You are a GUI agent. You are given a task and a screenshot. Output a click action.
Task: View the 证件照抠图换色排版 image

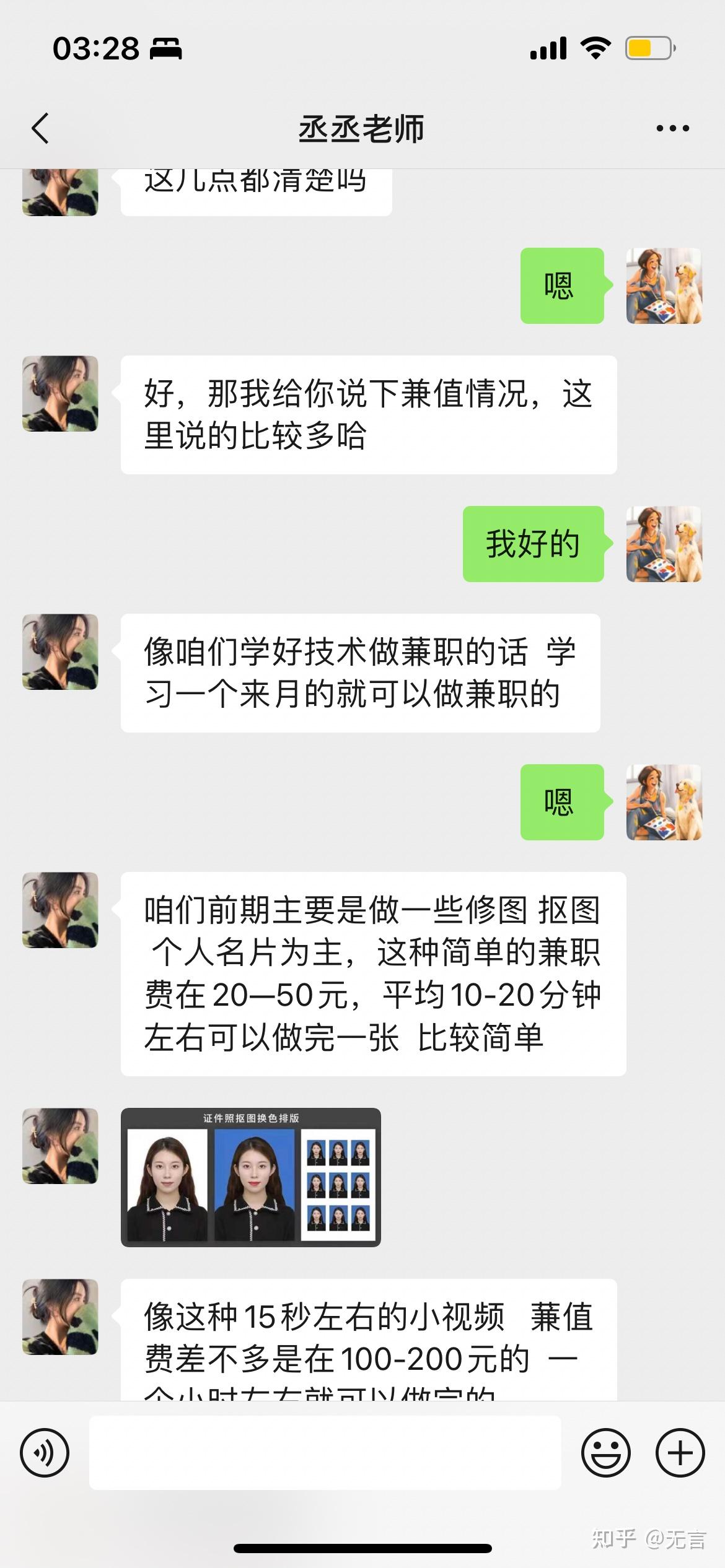pyautogui.click(x=250, y=1177)
